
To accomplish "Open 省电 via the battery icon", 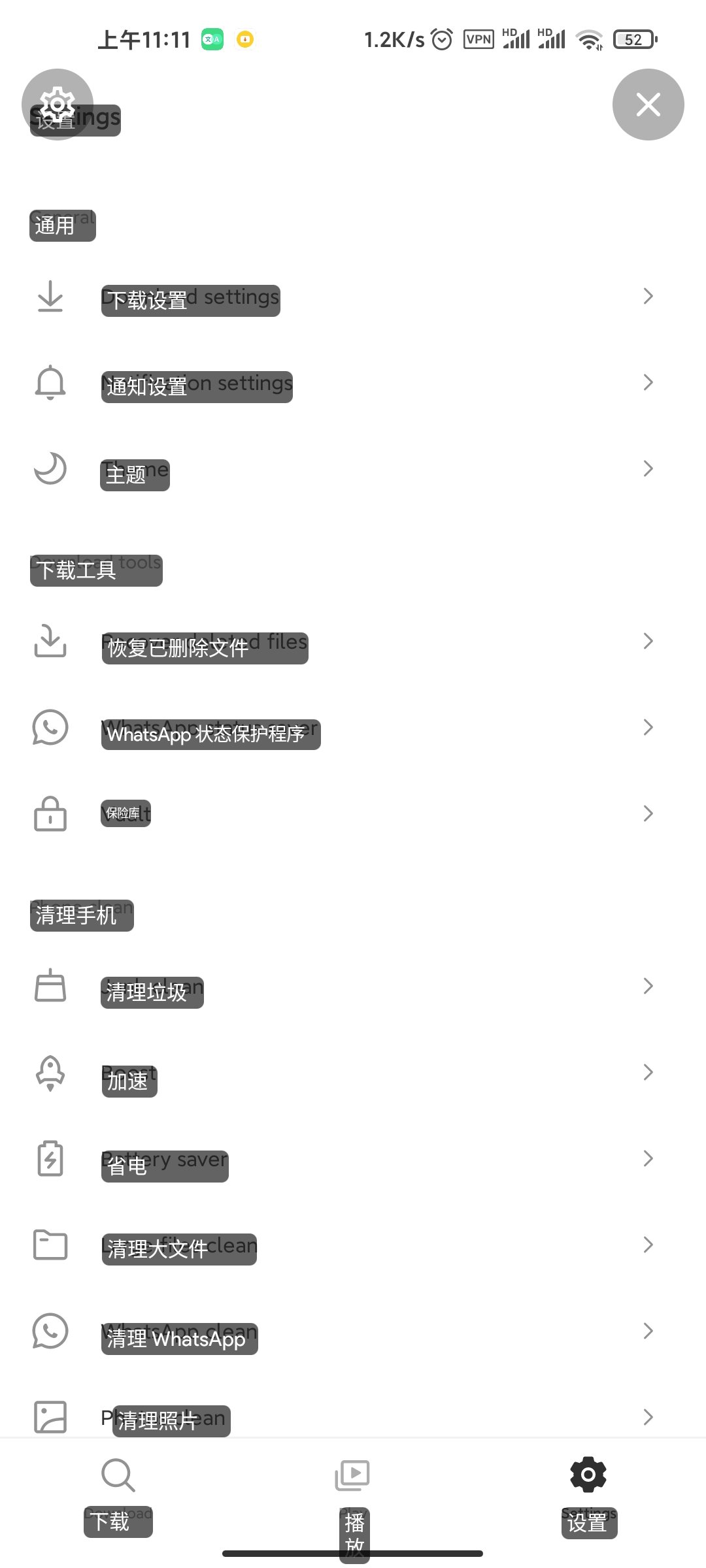I will tap(50, 1159).
